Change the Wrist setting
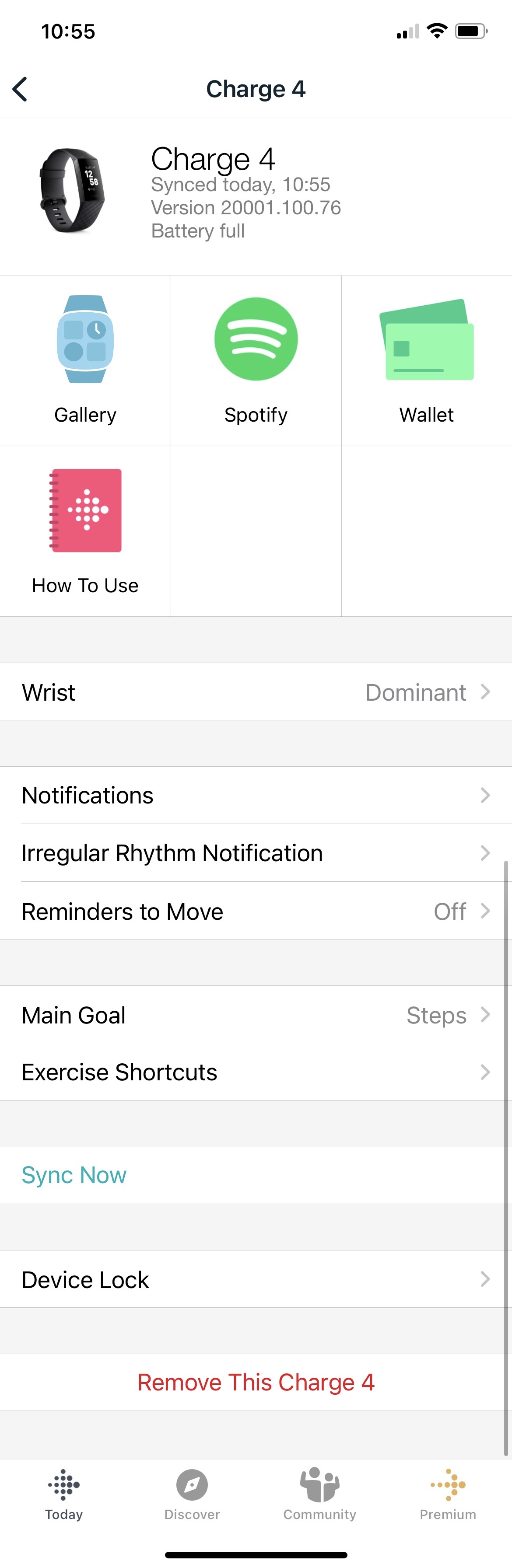Screen dimensions: 512x1568 click(256, 692)
